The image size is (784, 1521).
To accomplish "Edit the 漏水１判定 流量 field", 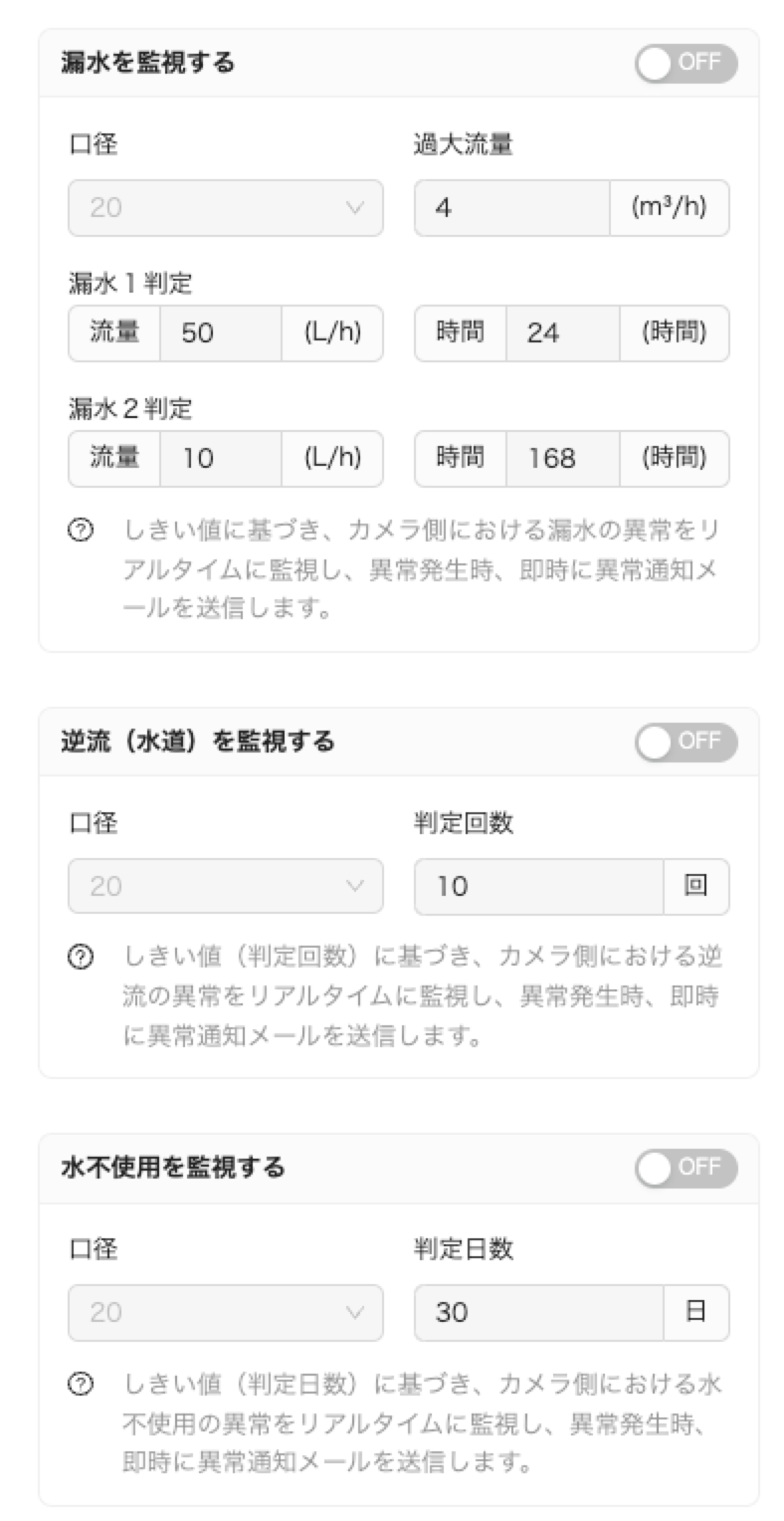I will coord(221,333).
